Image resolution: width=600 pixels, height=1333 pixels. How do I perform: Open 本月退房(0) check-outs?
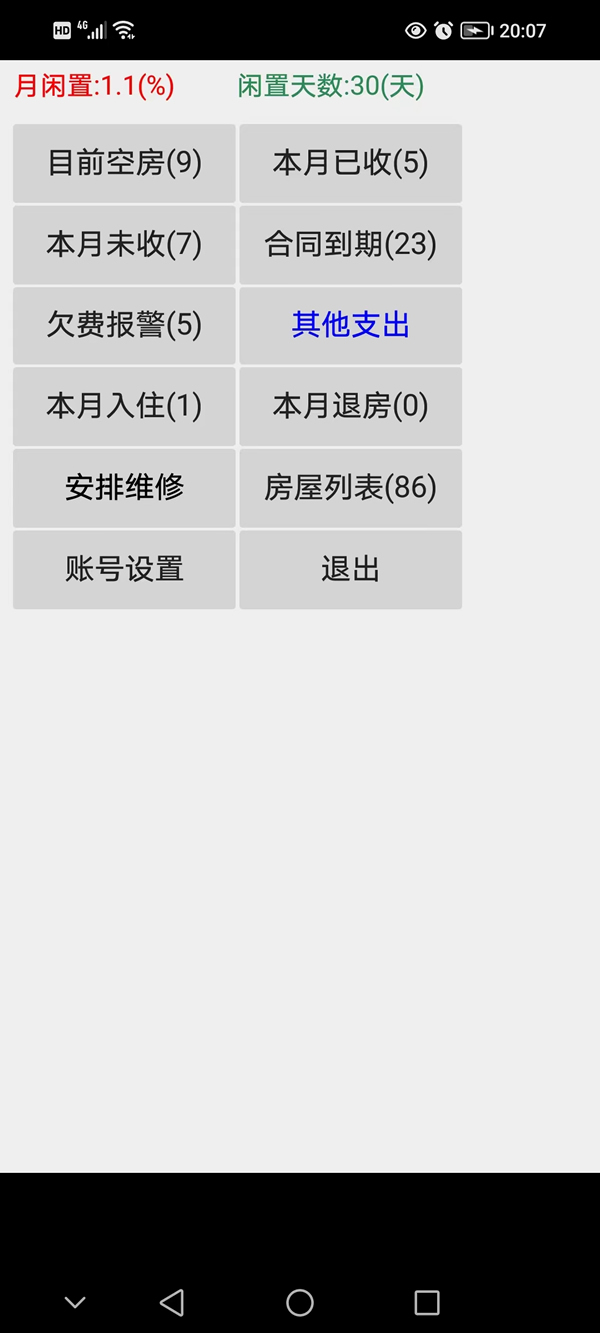coord(351,407)
